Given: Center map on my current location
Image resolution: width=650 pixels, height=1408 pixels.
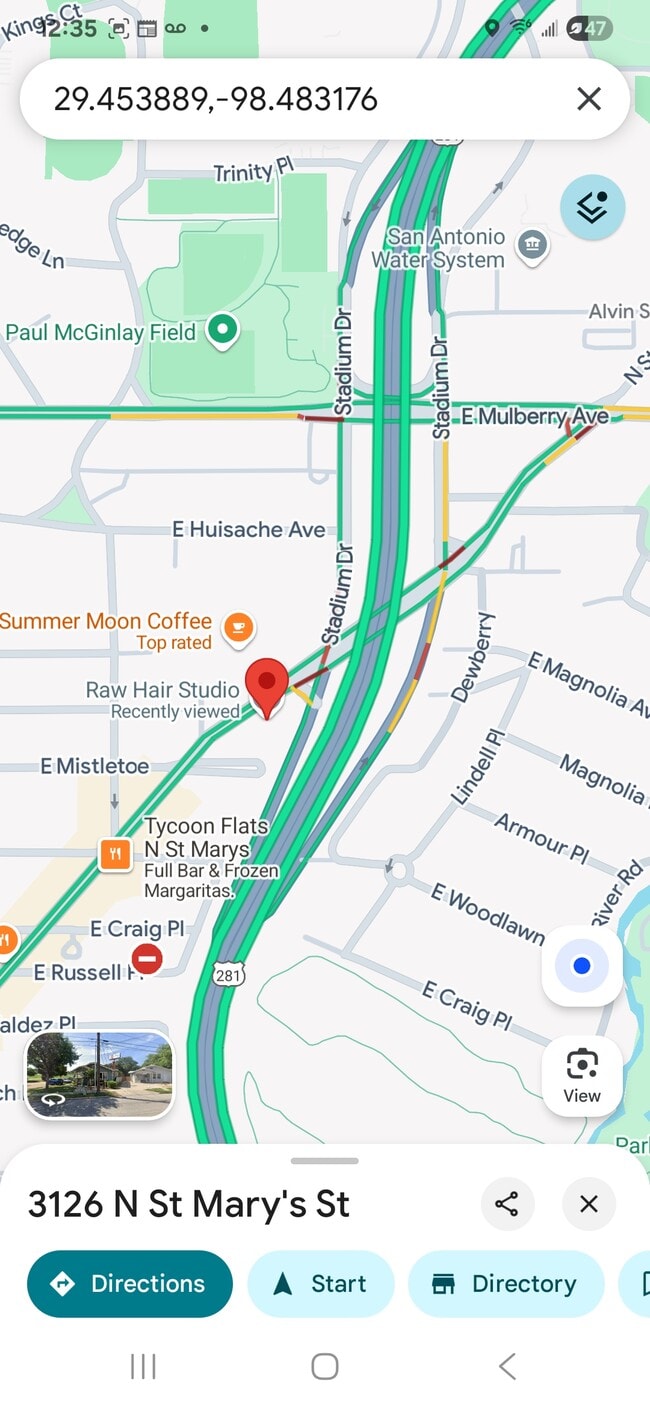Looking at the screenshot, I should click(582, 966).
